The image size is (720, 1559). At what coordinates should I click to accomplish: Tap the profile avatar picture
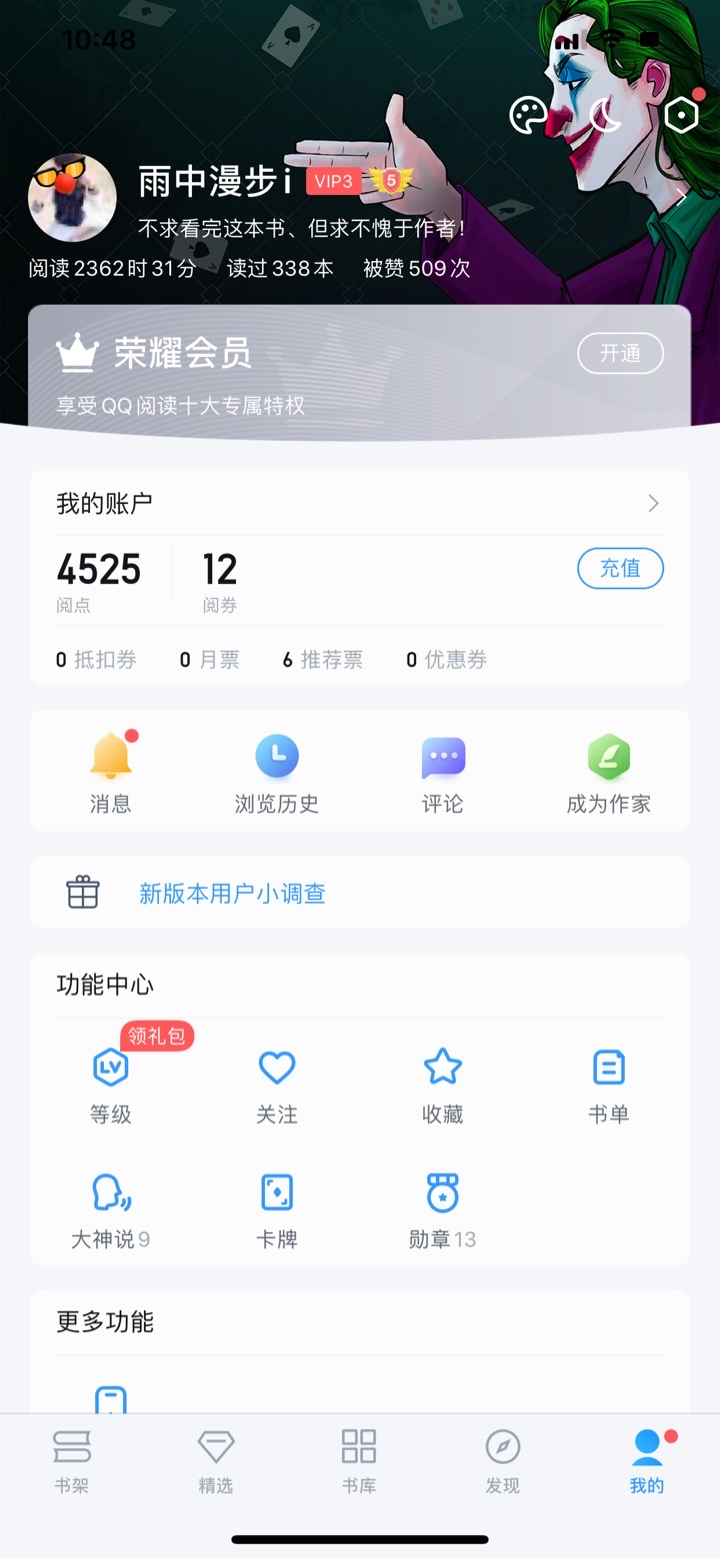72,198
